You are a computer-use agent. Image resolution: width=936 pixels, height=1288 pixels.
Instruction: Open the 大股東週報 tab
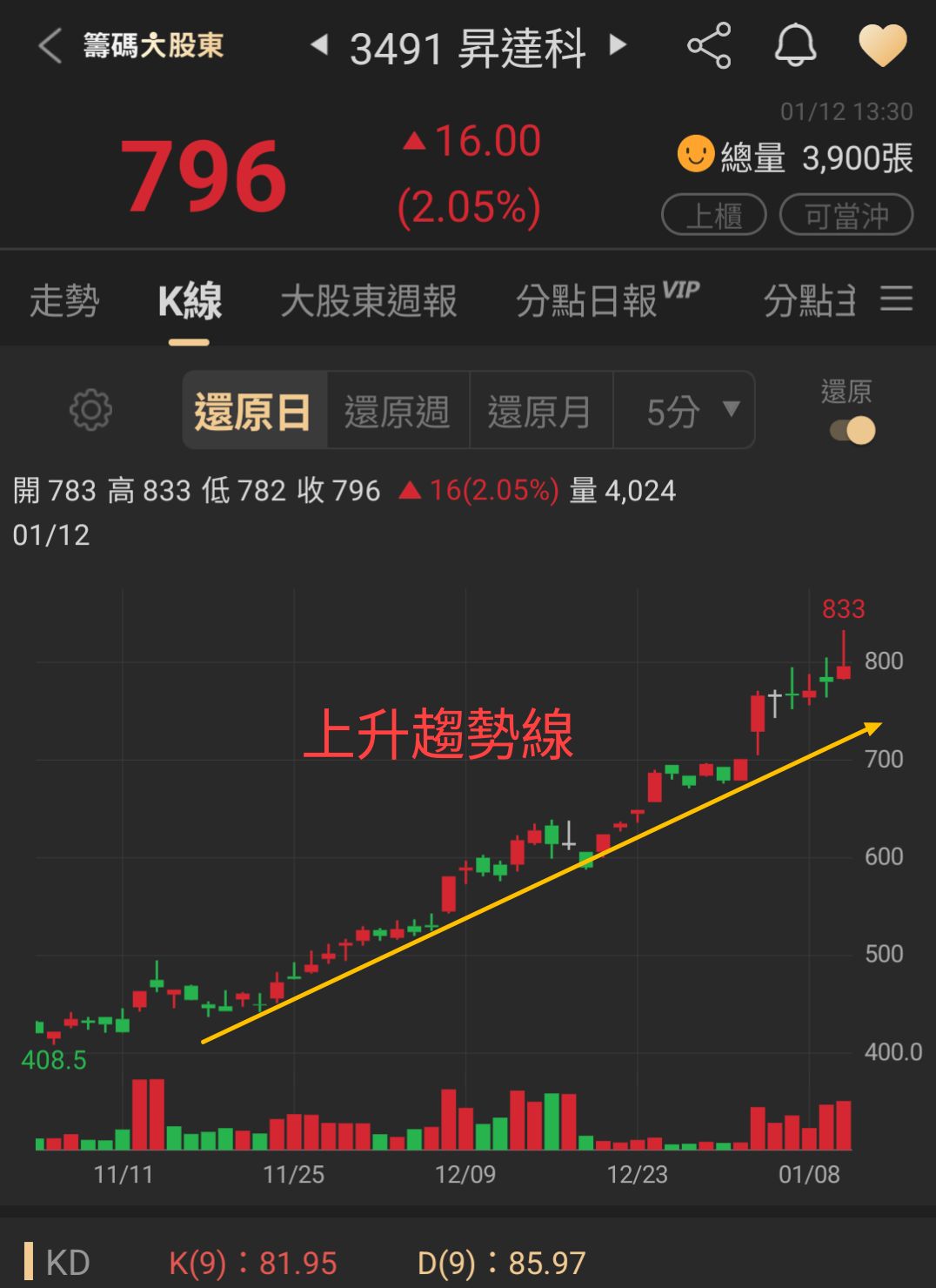tap(371, 302)
